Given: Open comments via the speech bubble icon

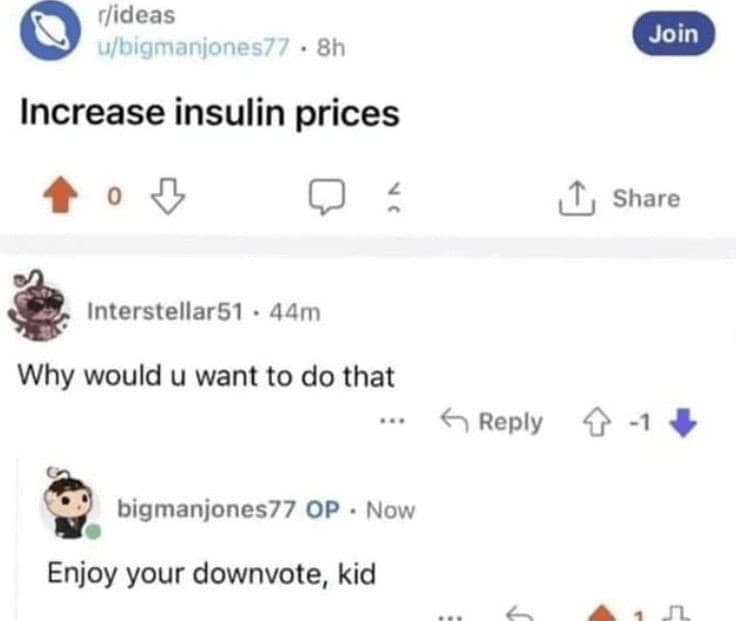Looking at the screenshot, I should tap(321, 198).
